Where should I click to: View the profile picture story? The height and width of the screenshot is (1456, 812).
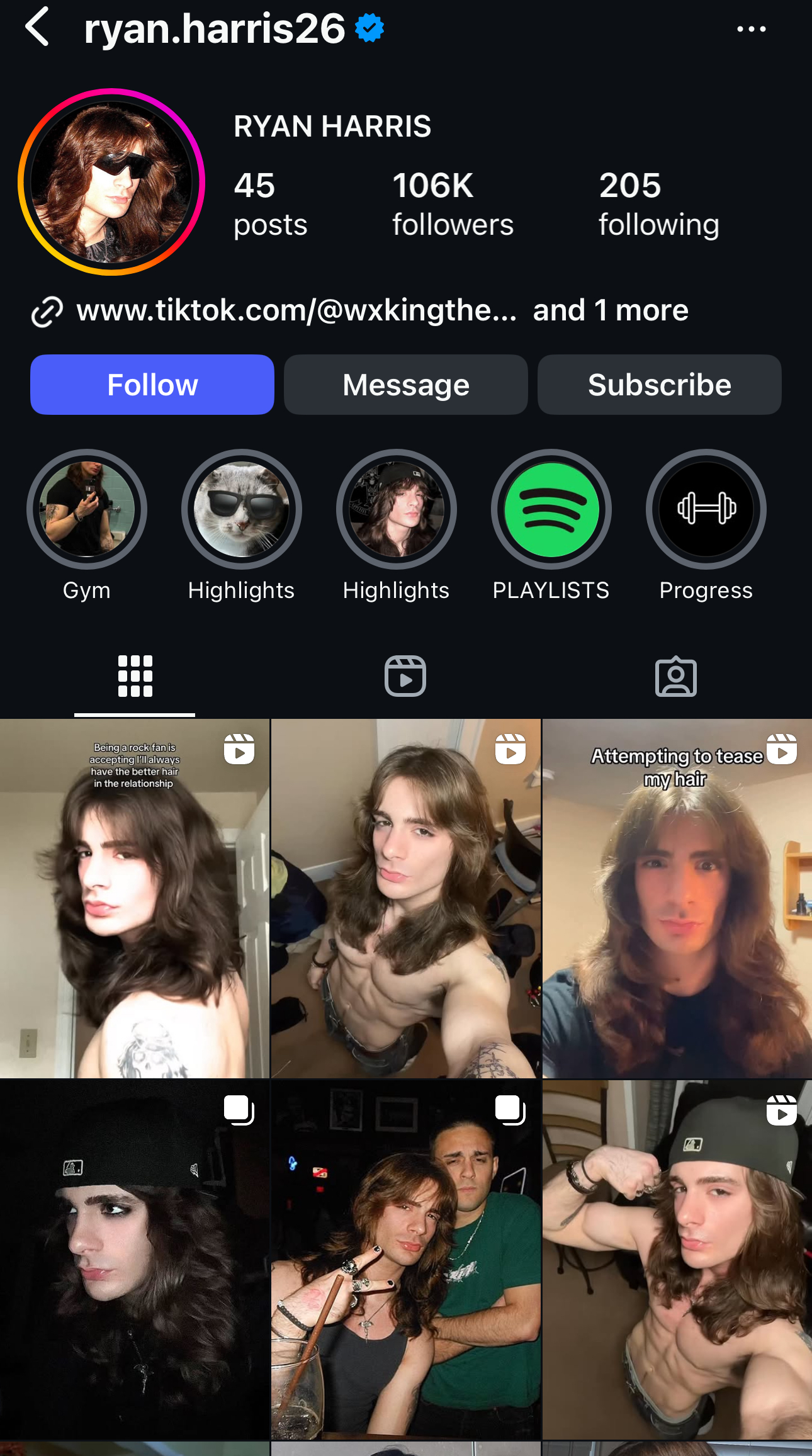pos(111,182)
